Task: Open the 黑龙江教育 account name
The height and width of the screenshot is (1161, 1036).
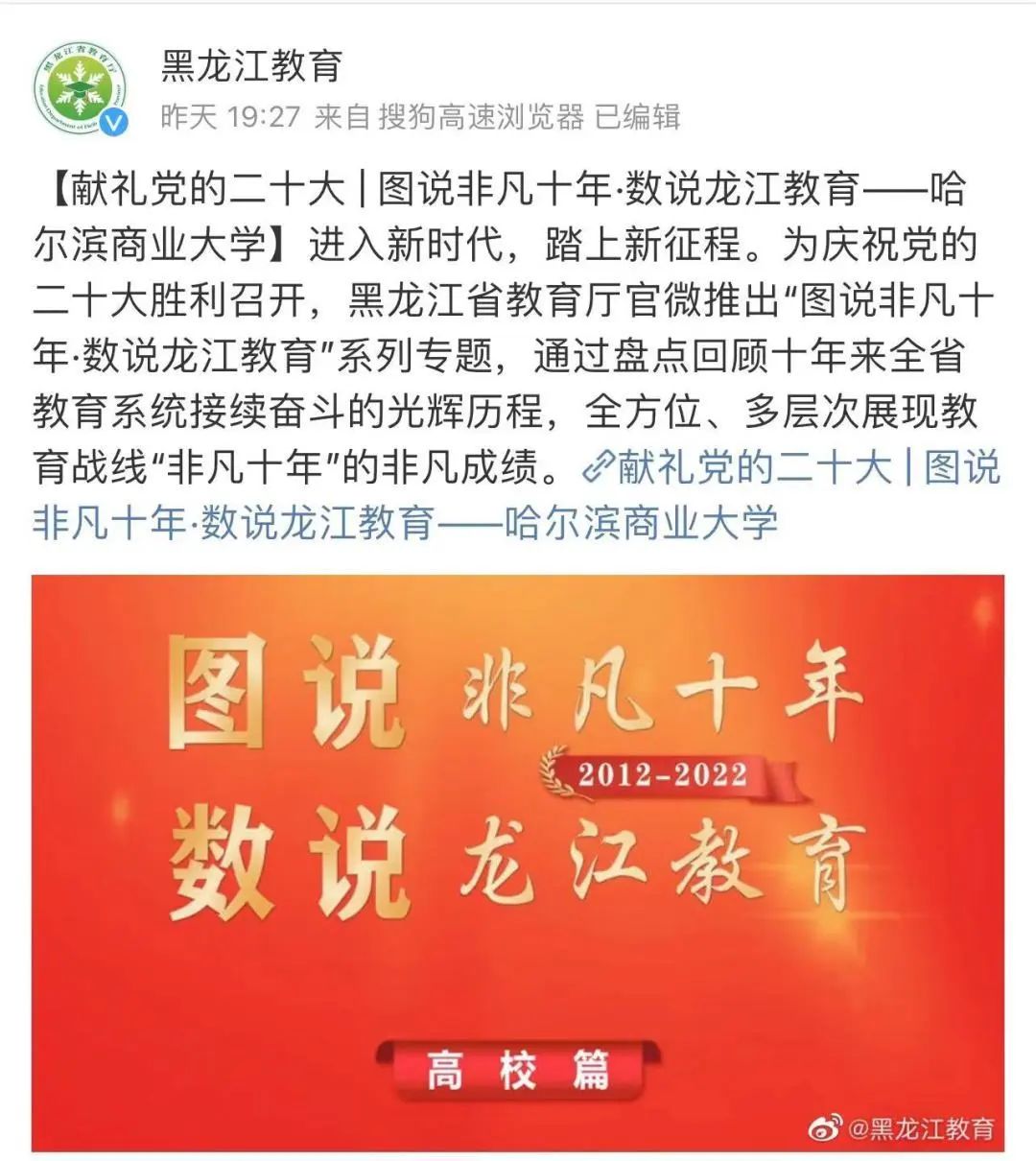Action: tap(251, 67)
